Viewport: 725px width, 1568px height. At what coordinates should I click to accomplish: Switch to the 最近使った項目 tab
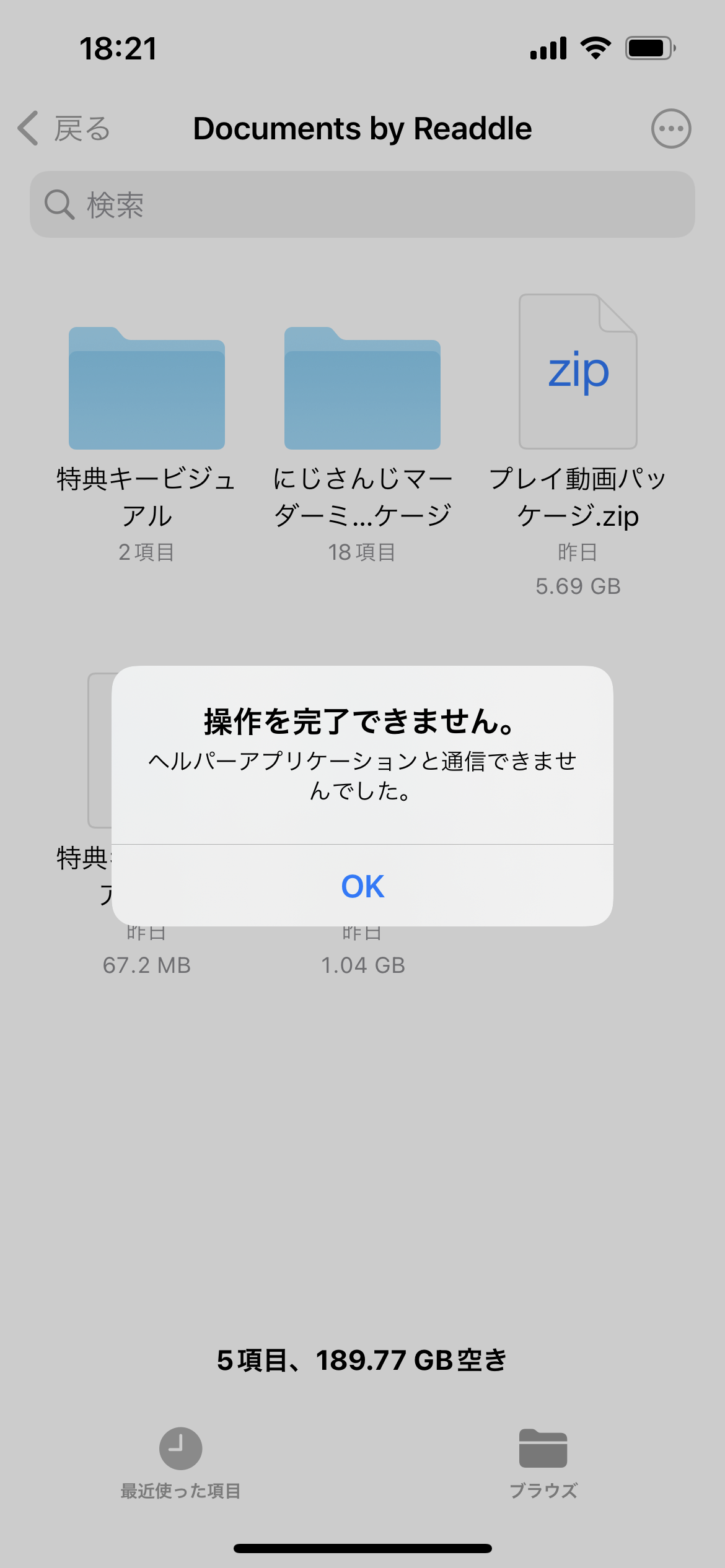pyautogui.click(x=180, y=1463)
